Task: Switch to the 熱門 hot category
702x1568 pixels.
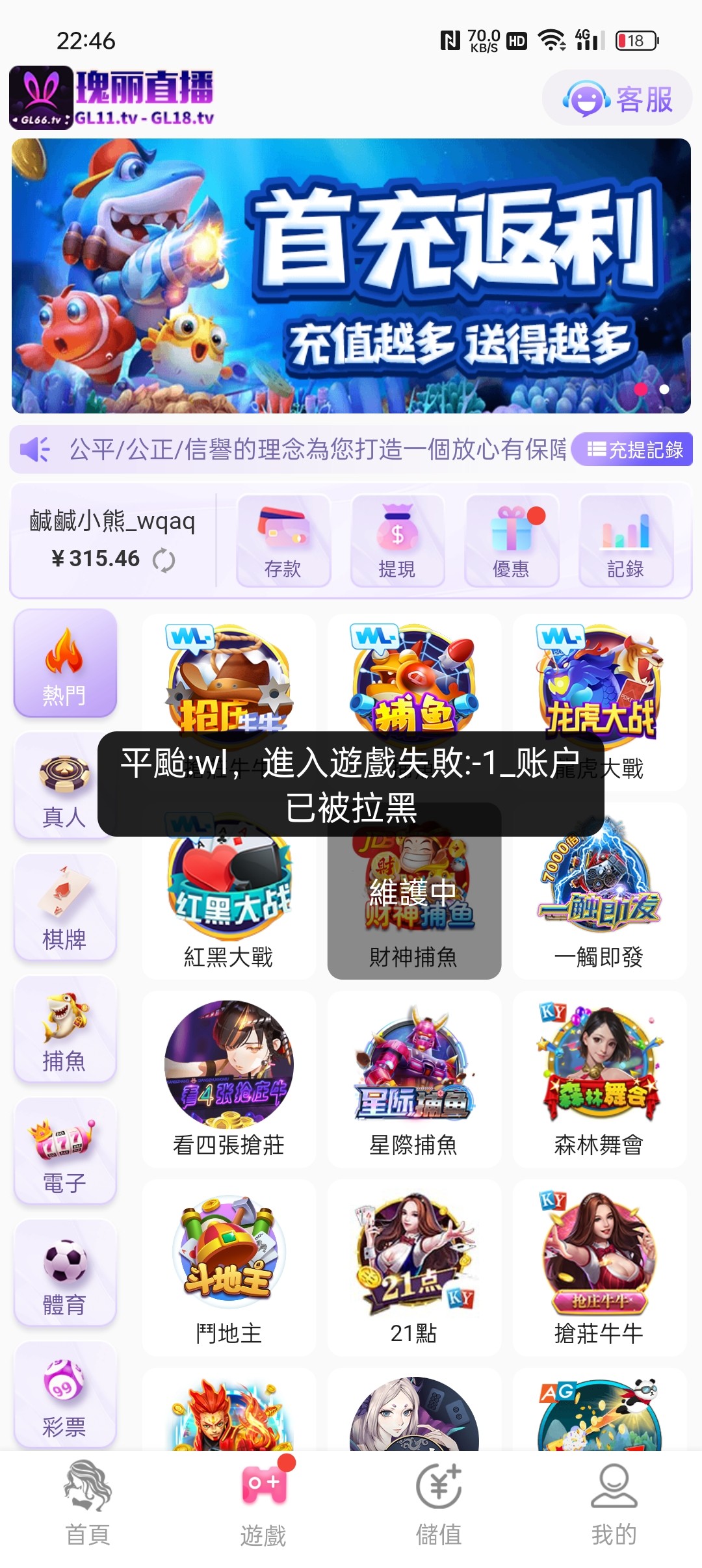Action: [65, 663]
